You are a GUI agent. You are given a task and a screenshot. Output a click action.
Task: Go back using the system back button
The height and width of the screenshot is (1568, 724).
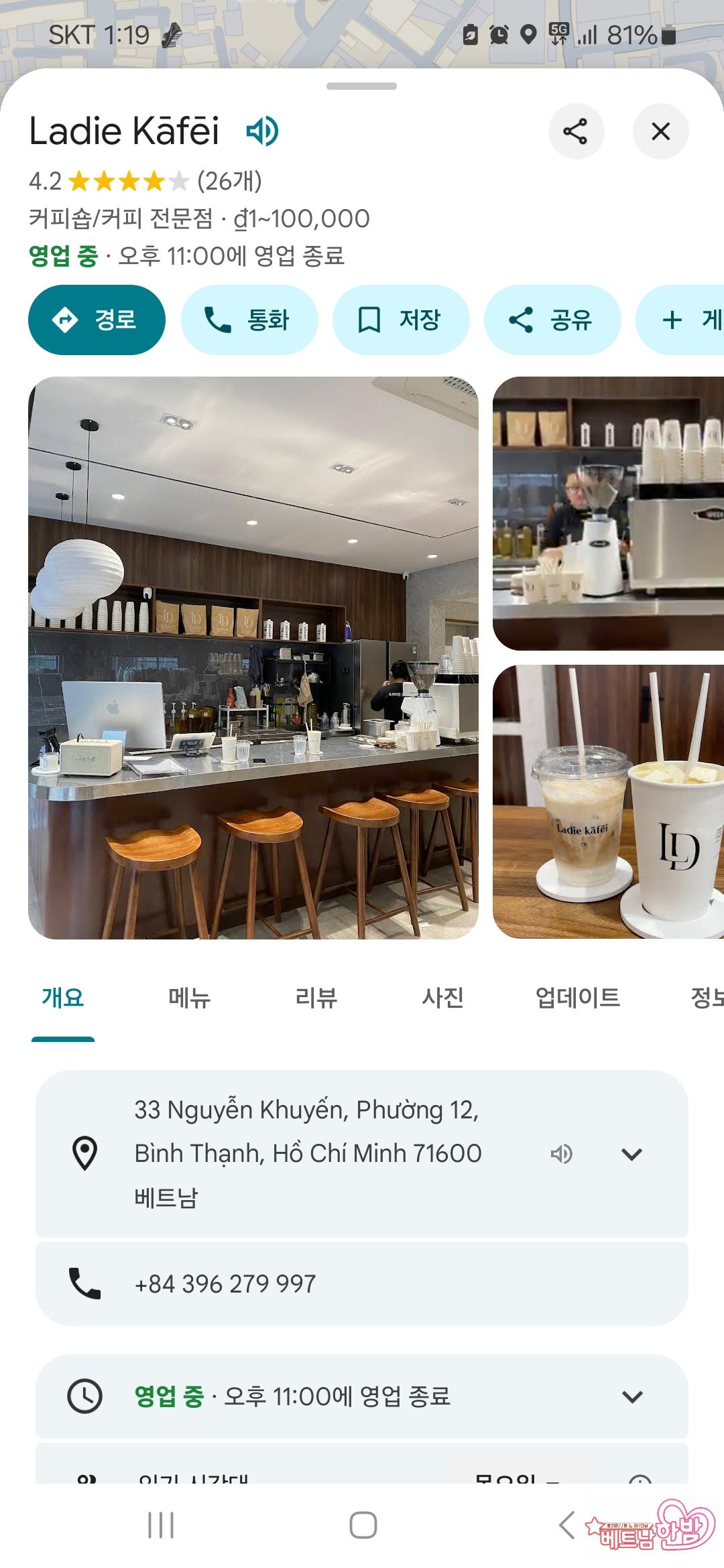tap(567, 1526)
